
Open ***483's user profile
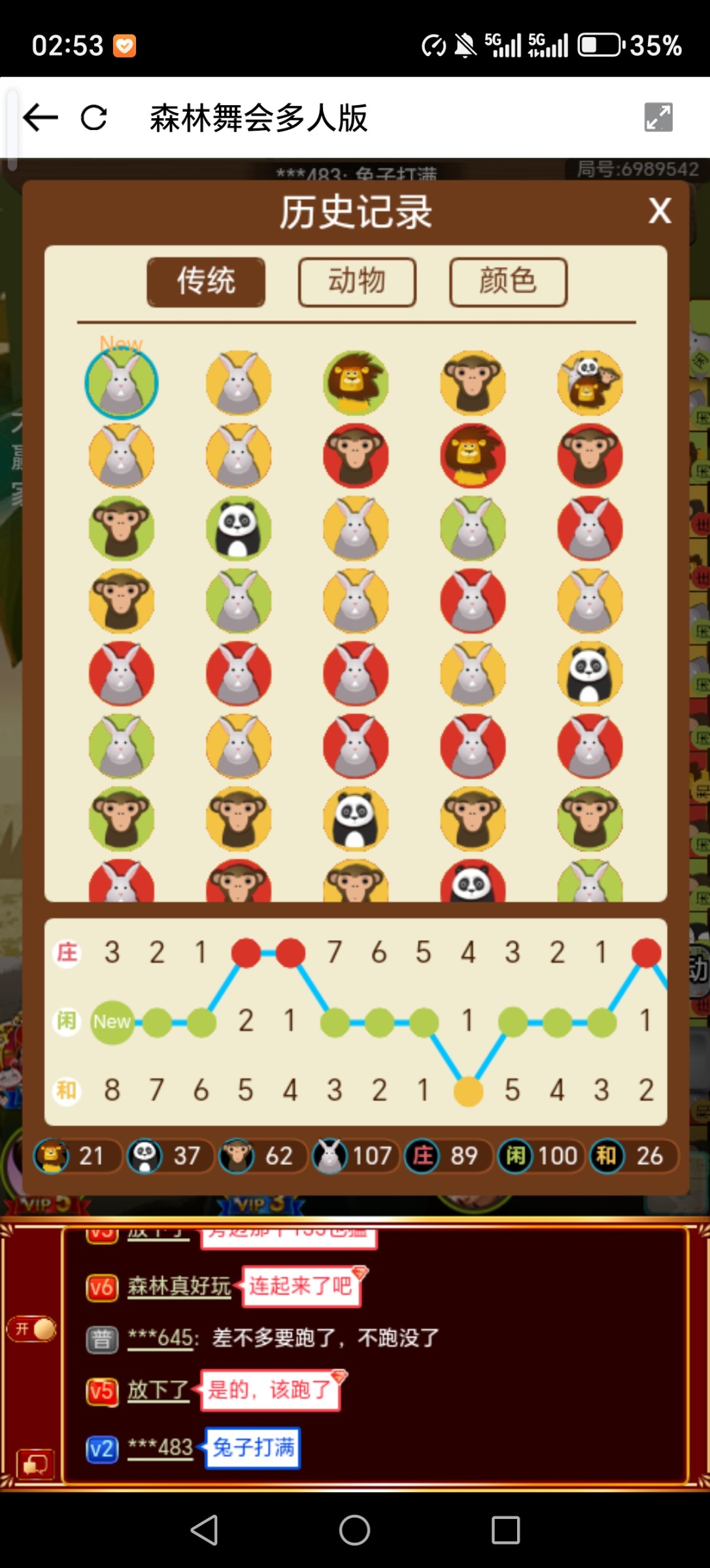click(x=160, y=1447)
